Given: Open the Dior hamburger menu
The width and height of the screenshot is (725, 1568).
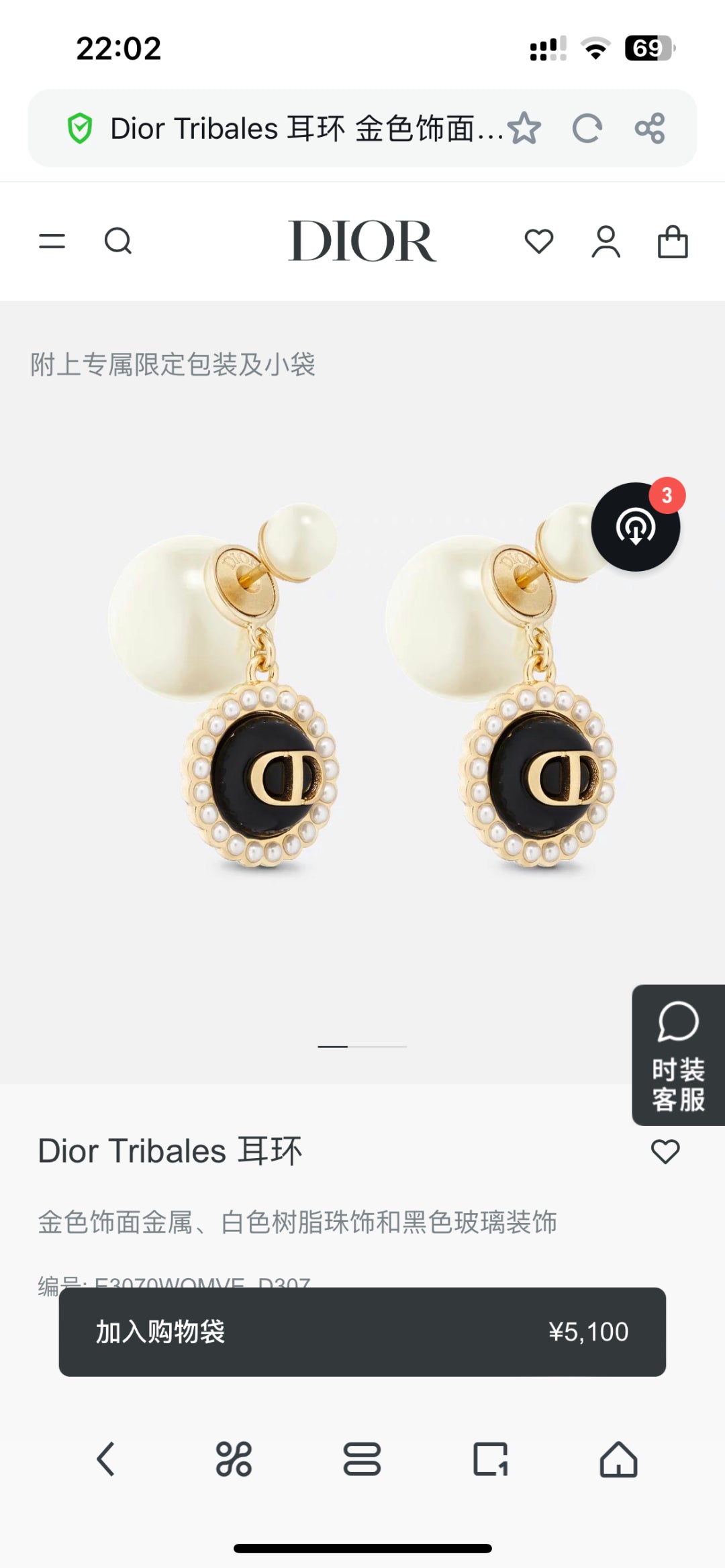Looking at the screenshot, I should point(52,241).
